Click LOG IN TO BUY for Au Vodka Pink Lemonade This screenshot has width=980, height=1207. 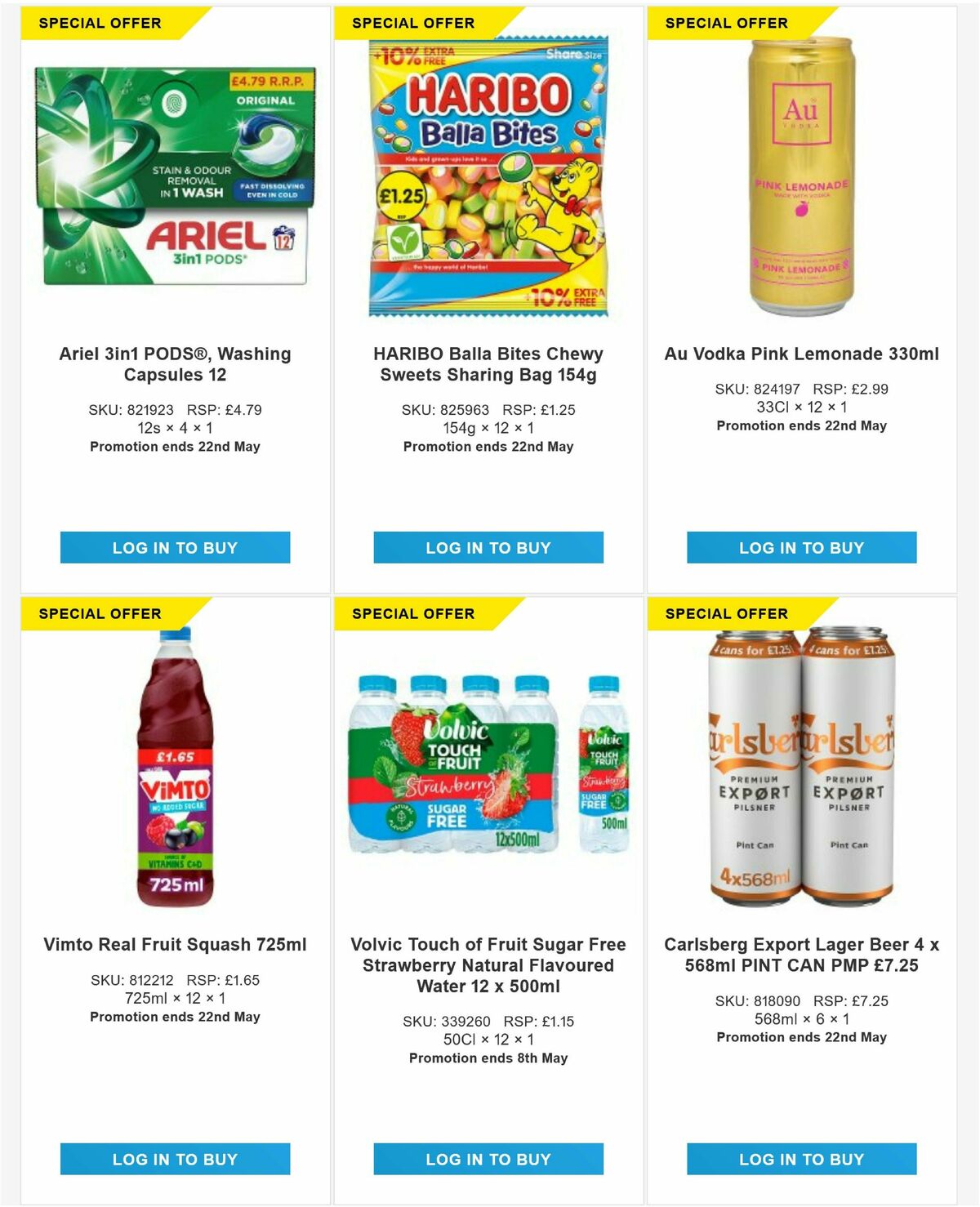point(801,548)
